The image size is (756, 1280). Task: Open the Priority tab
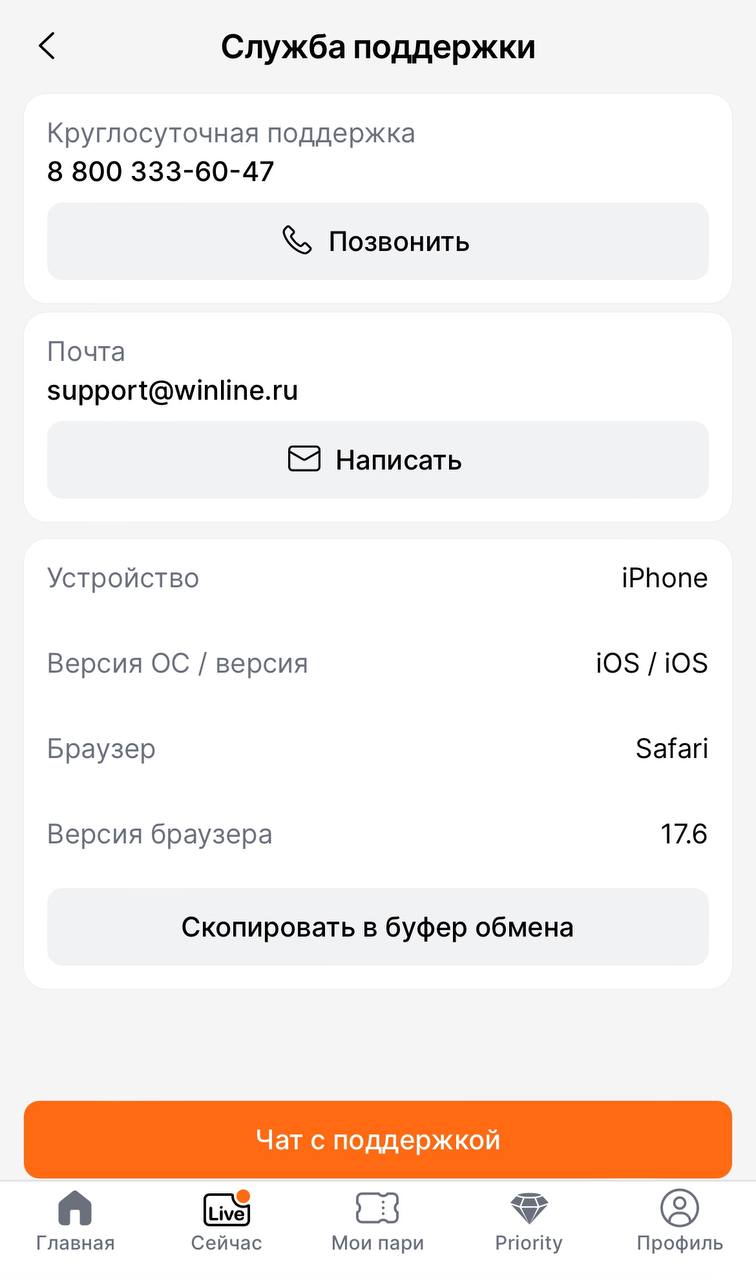529,1222
